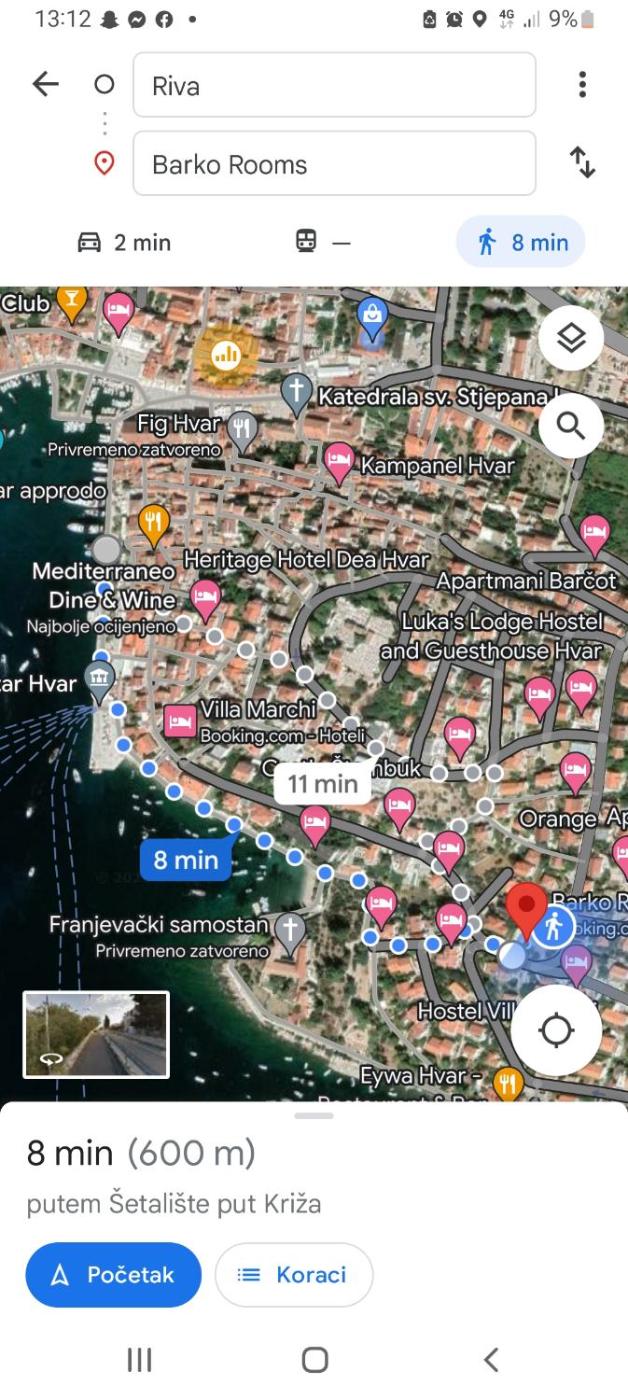Switch to driving mode, 2 min

(x=125, y=242)
